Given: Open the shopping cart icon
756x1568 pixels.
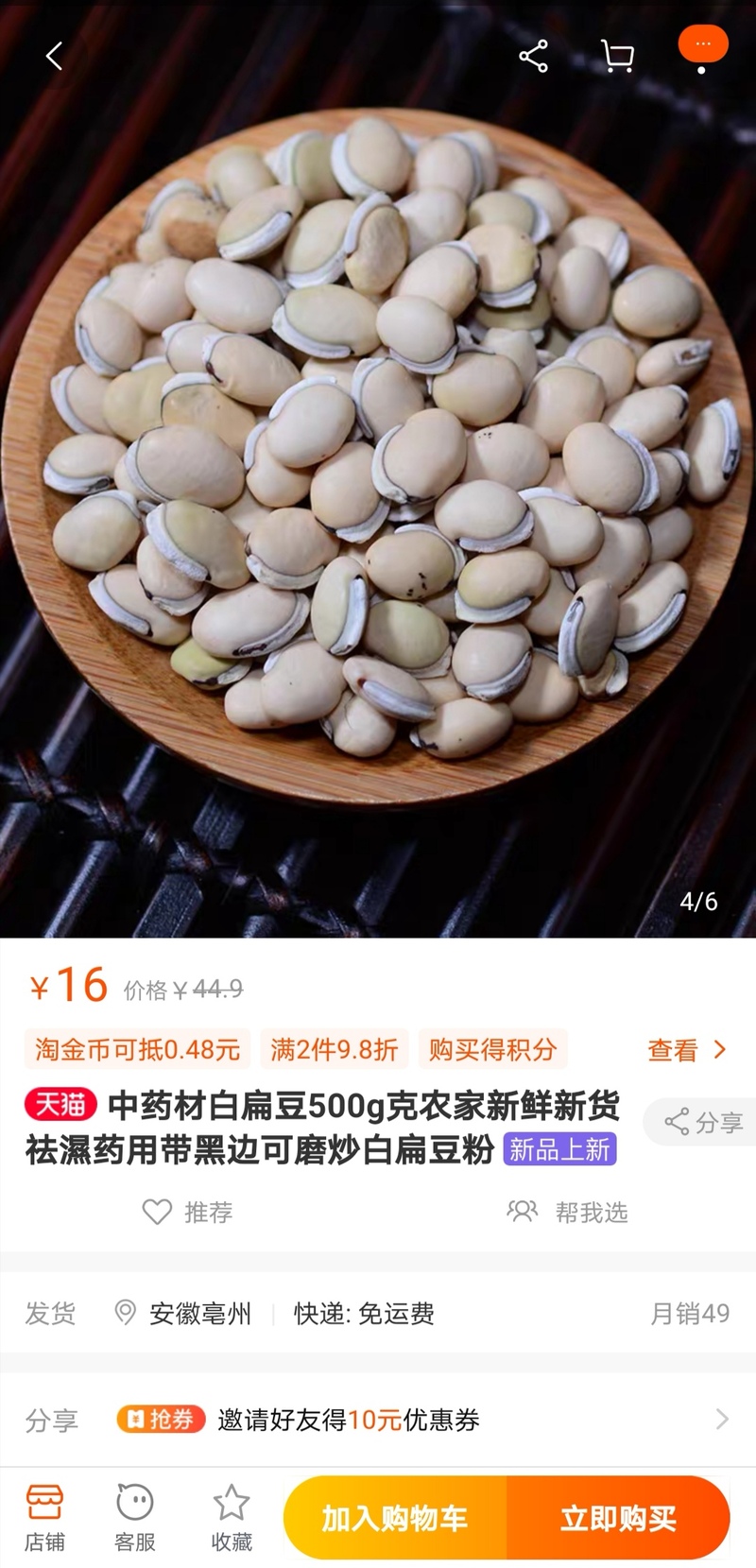Looking at the screenshot, I should (x=617, y=57).
